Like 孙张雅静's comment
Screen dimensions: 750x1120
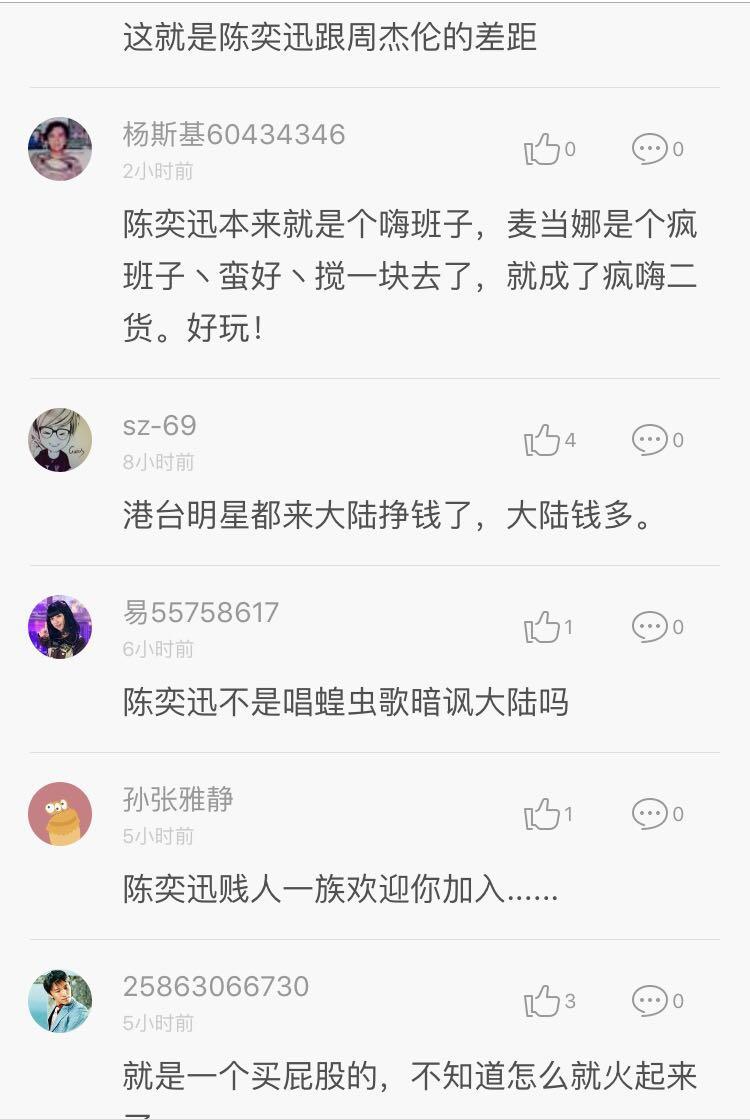tap(543, 814)
